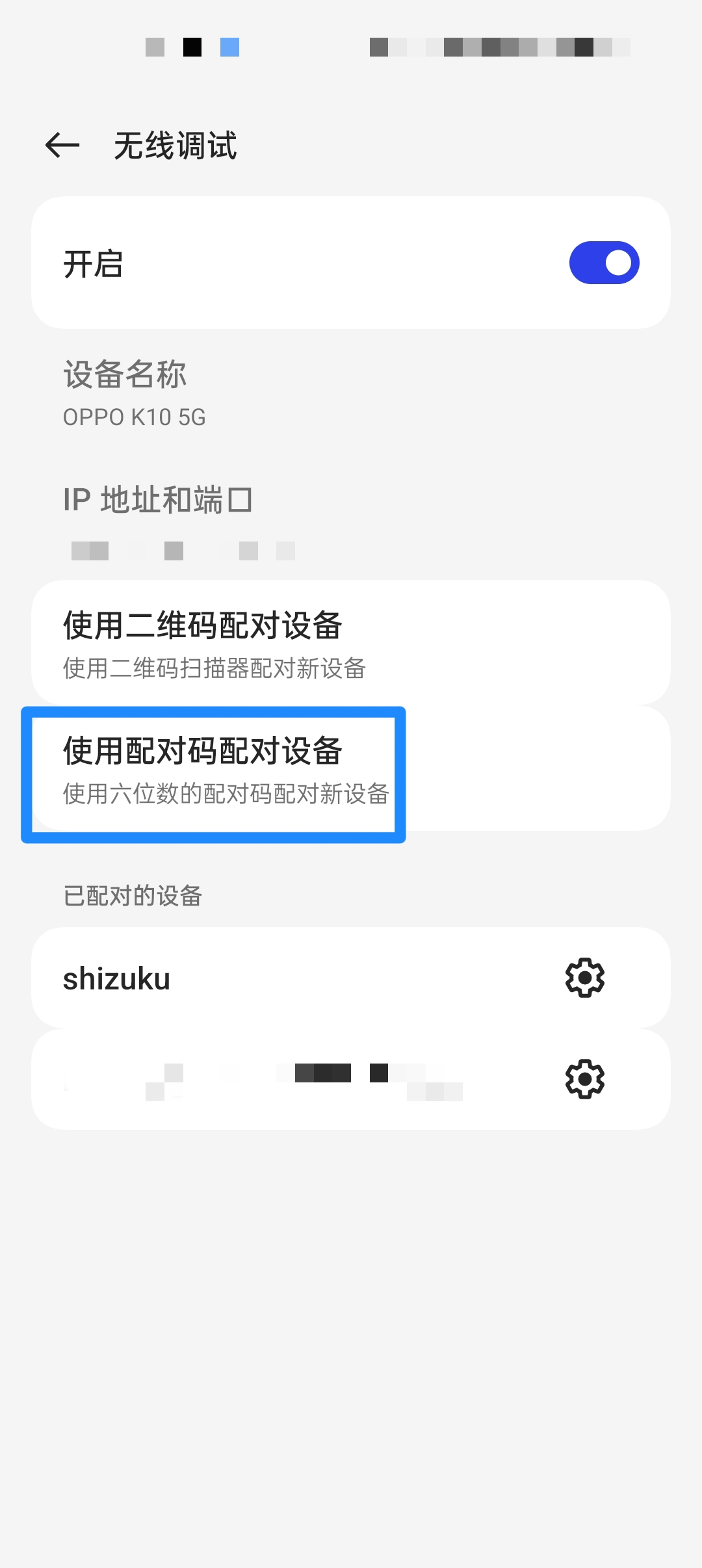Open settings gear for shizuku device

pyautogui.click(x=584, y=978)
